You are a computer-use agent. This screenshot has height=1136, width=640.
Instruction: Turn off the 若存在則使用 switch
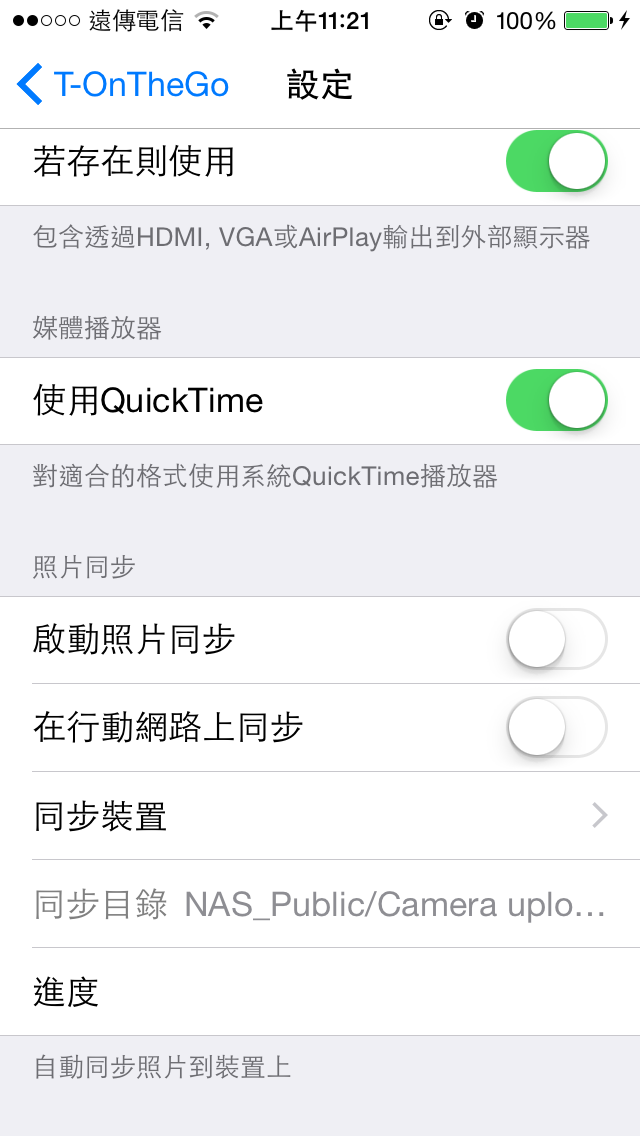click(557, 161)
